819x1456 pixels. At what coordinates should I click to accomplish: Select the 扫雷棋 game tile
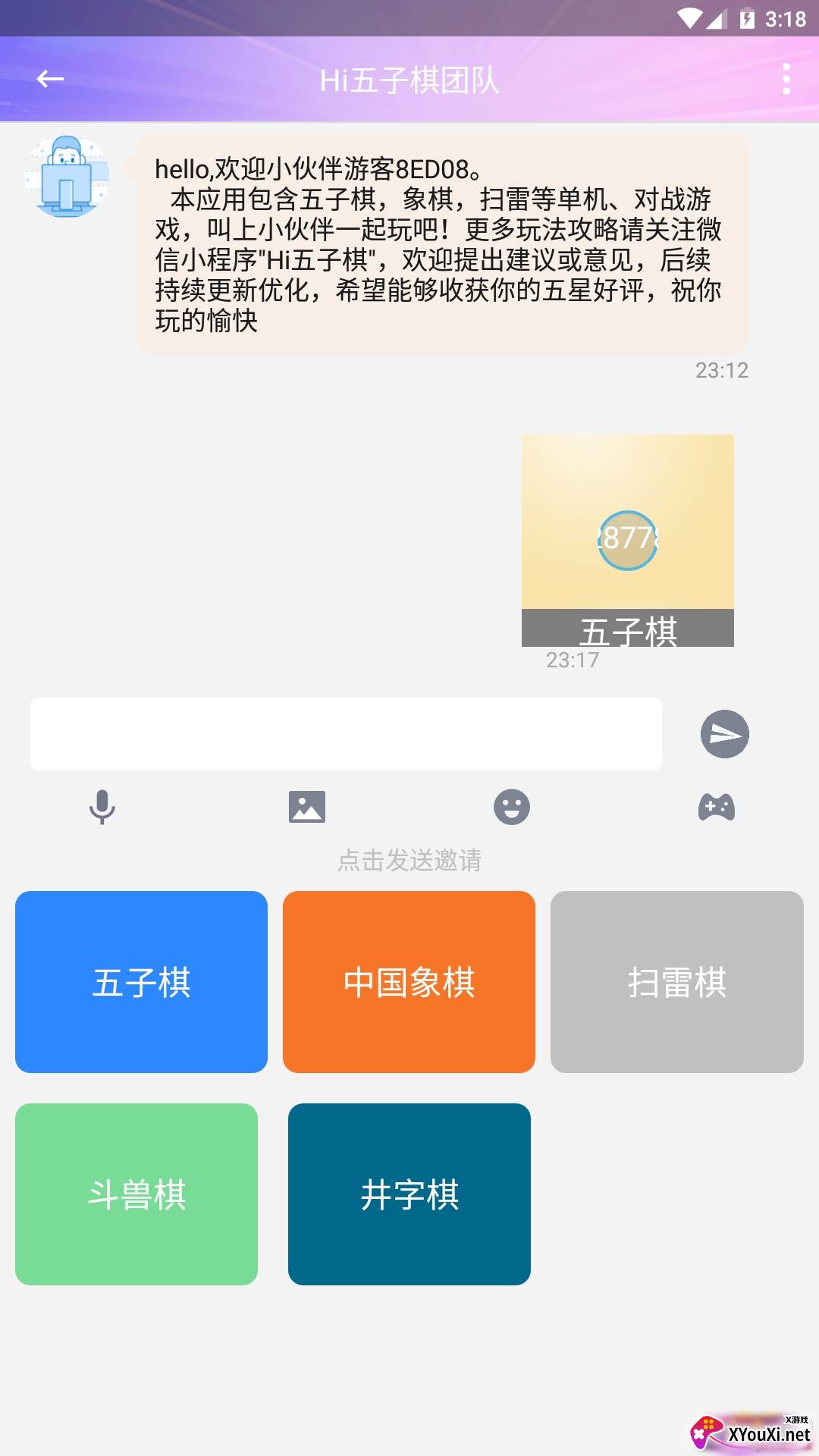click(677, 982)
